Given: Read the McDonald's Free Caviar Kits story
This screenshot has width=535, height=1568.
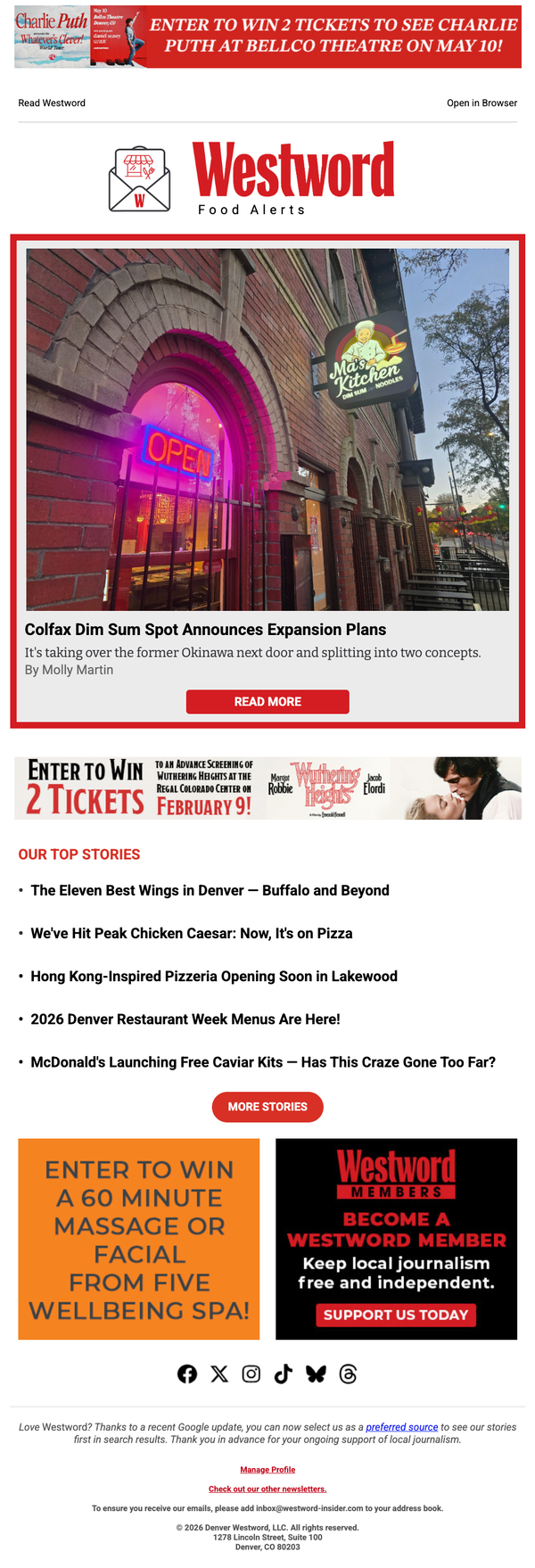Looking at the screenshot, I should [263, 1062].
